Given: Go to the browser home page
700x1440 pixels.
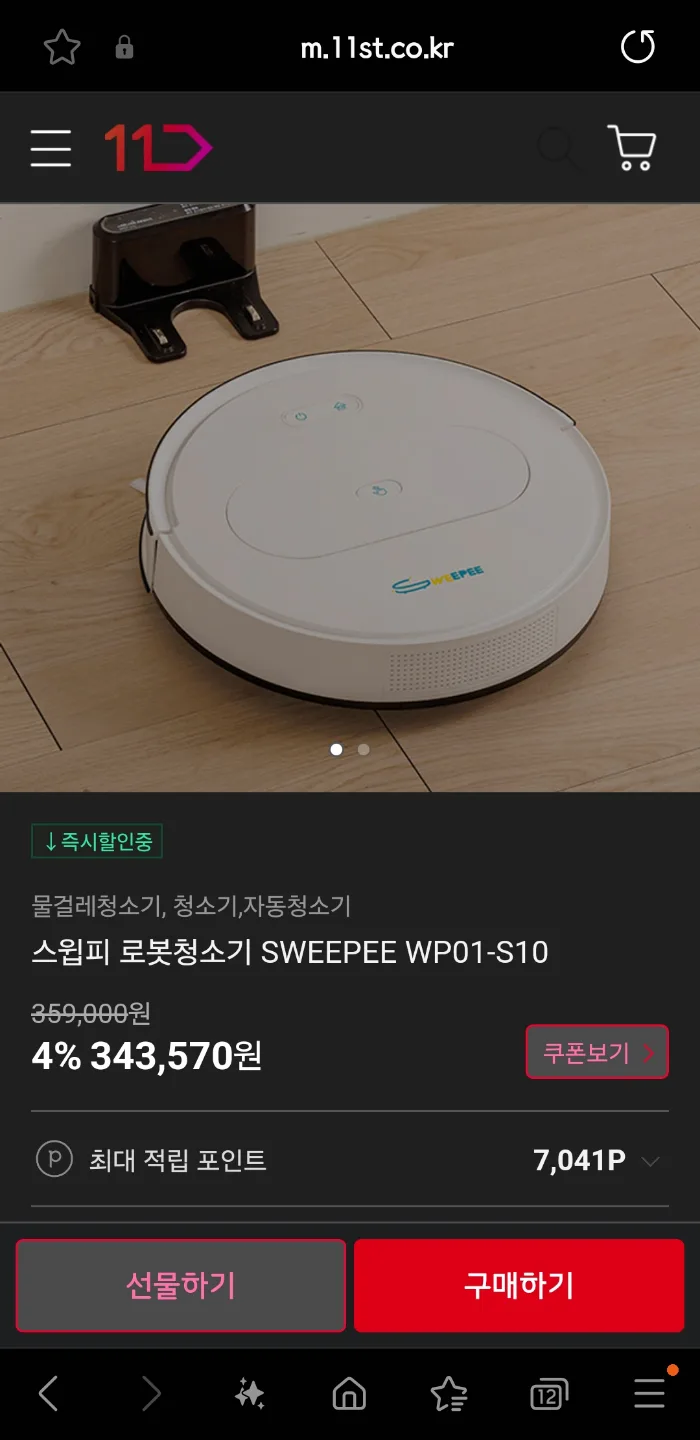Looking at the screenshot, I should point(349,1393).
